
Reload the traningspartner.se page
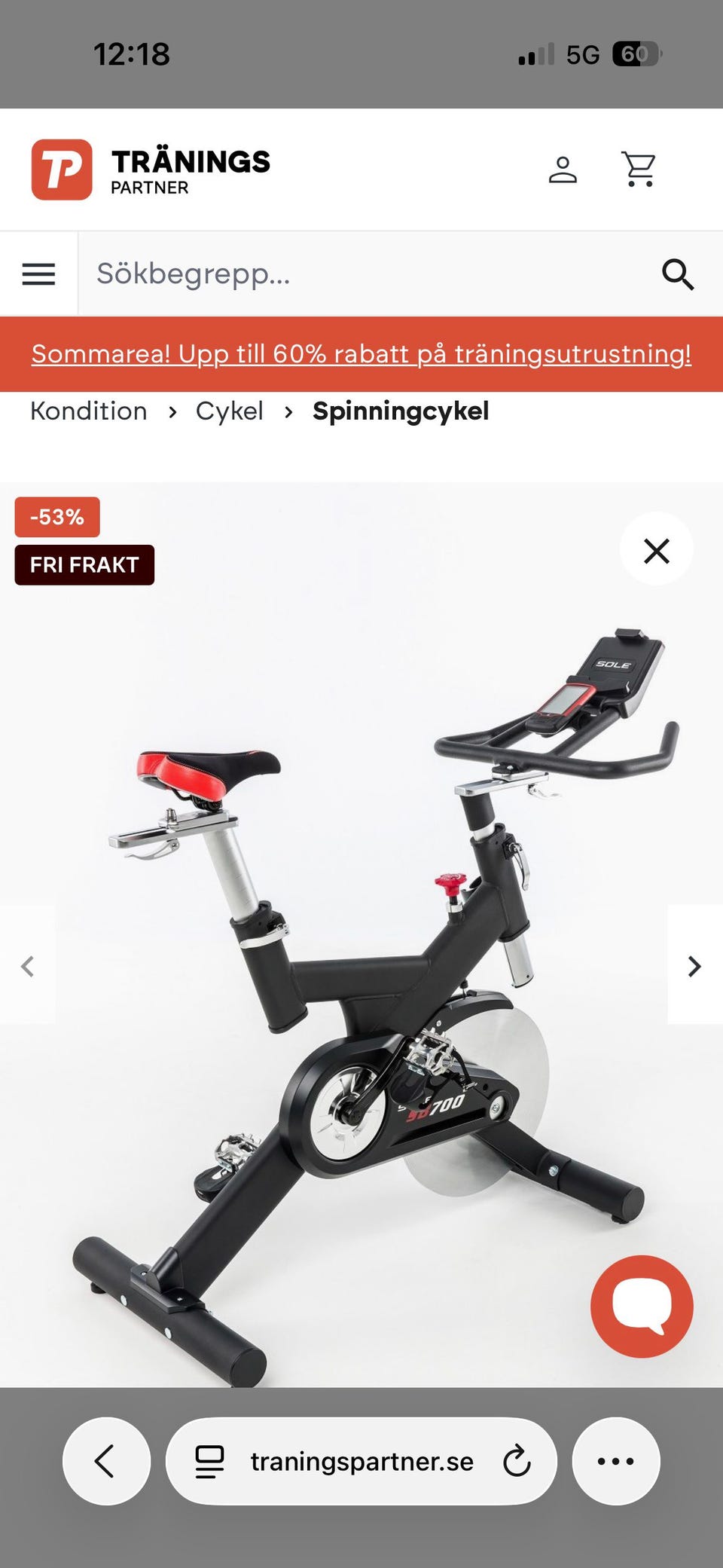(x=517, y=1461)
